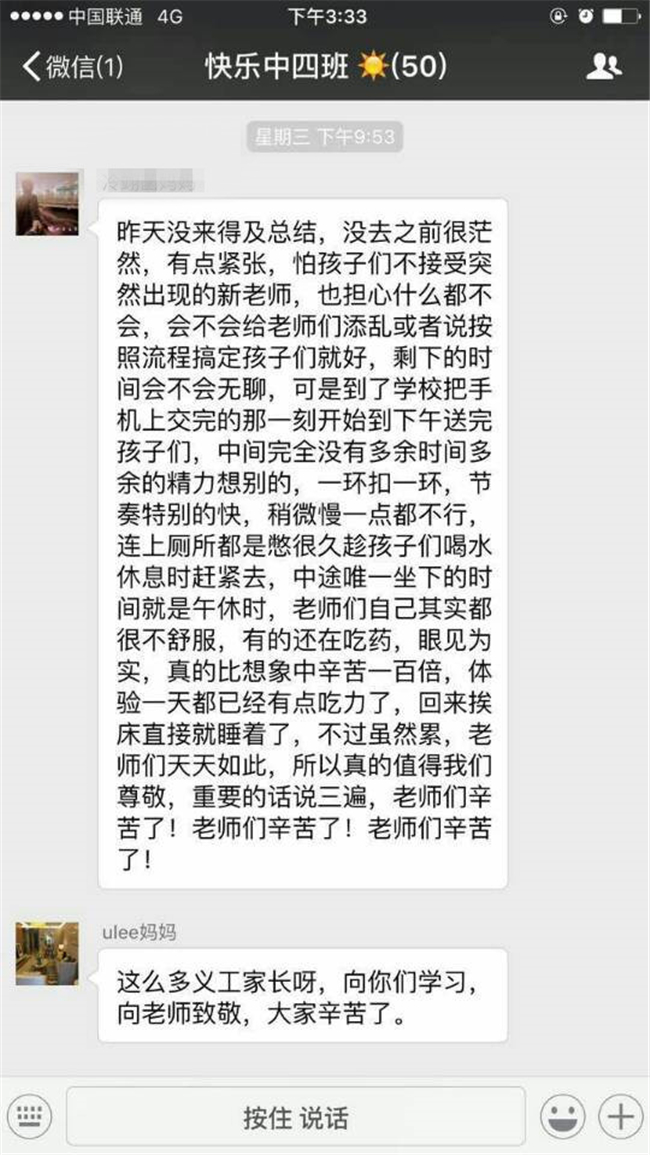Viewport: 650px width, 1155px height.
Task: Open the avatar of the long message sender
Action: pos(47,204)
